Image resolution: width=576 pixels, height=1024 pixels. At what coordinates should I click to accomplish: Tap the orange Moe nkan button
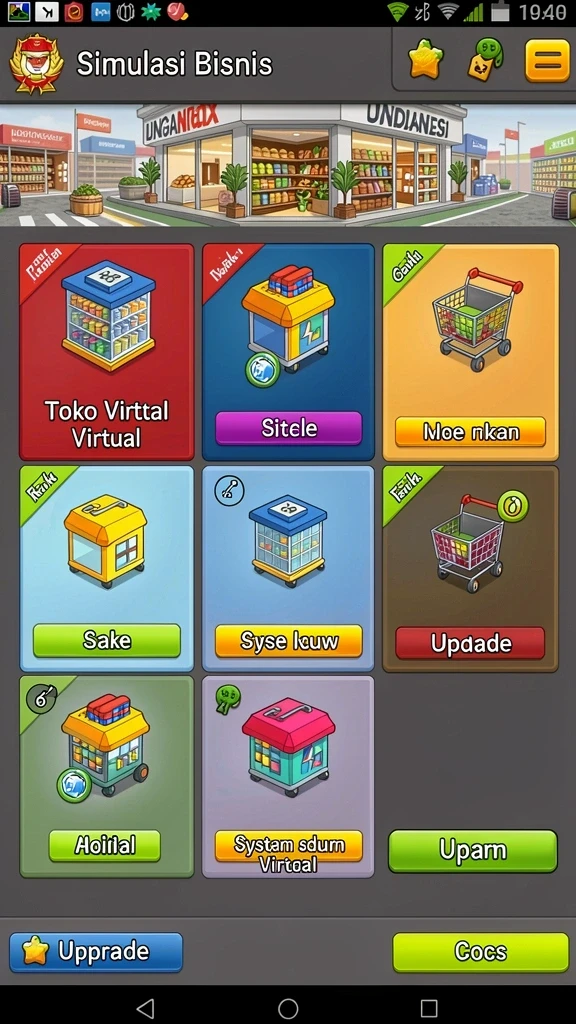(x=470, y=432)
